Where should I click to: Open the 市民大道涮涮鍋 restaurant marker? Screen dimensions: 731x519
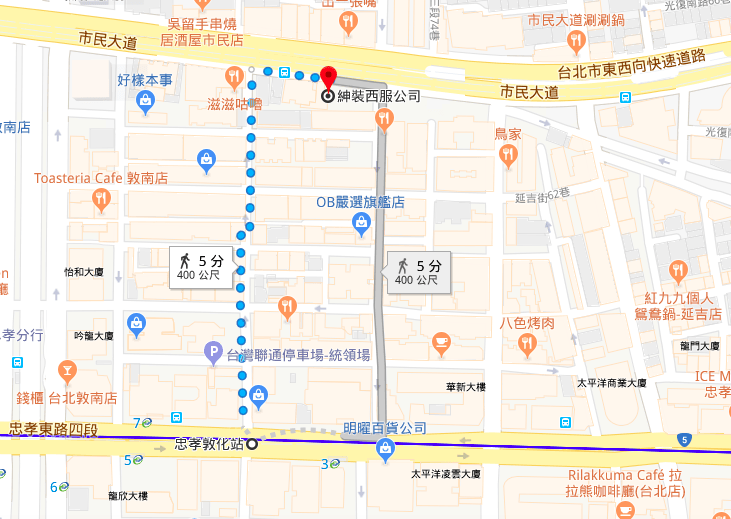575,41
